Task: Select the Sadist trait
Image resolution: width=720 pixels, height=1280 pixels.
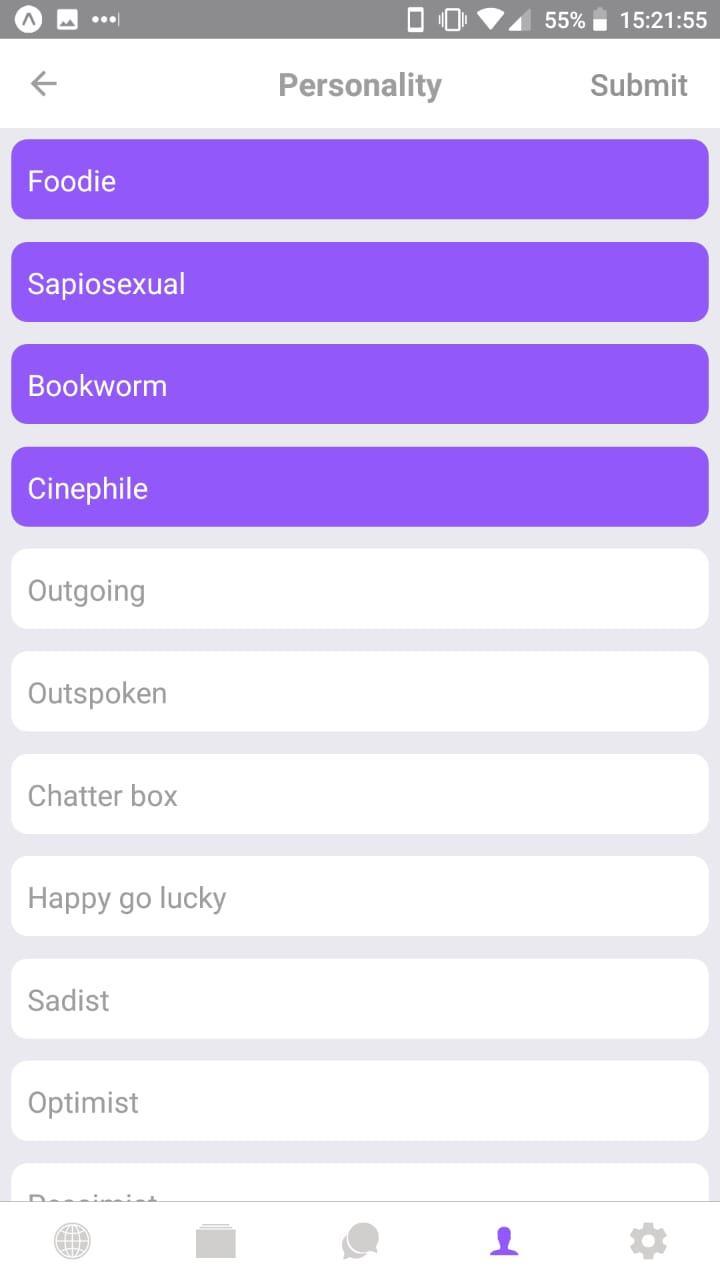Action: click(360, 1000)
